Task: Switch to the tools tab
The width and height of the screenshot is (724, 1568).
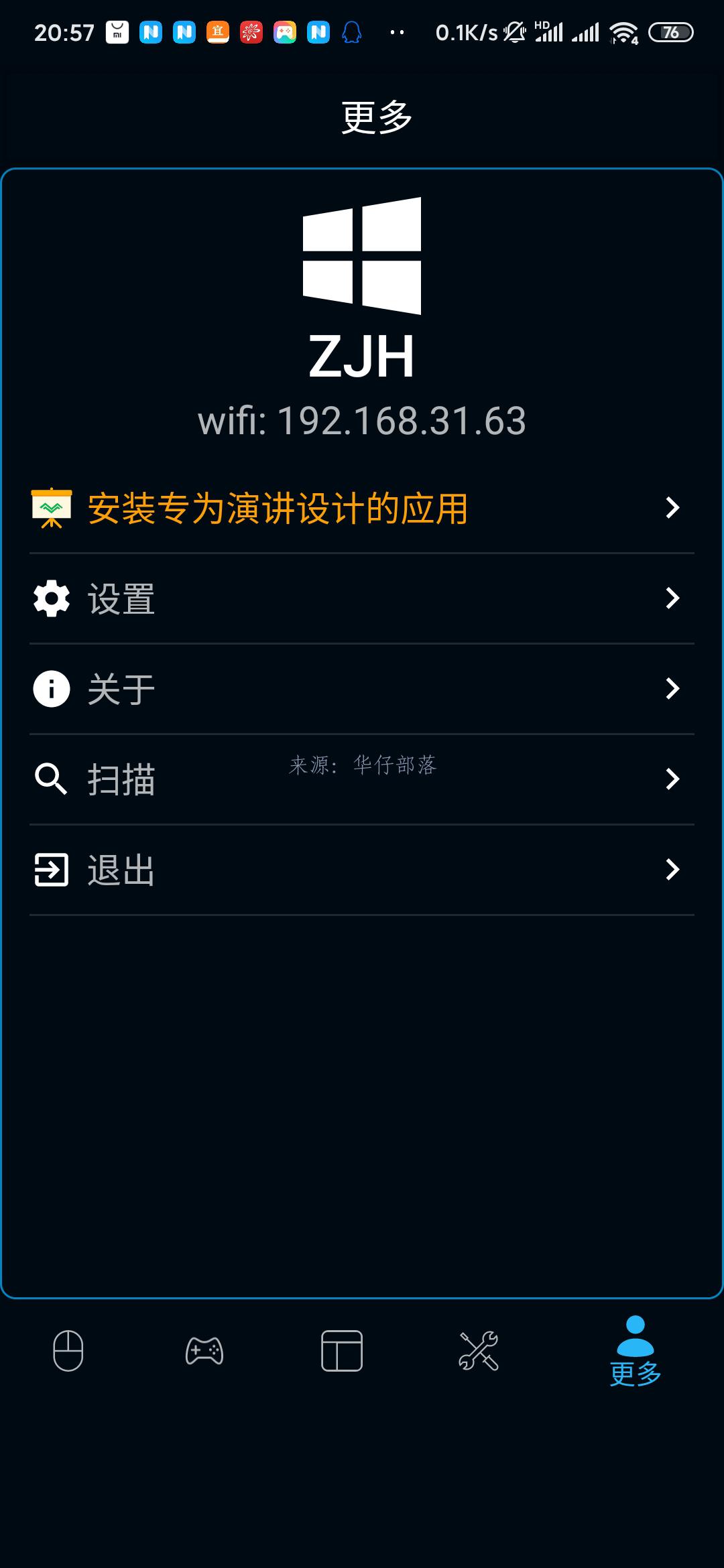Action: tap(479, 1351)
